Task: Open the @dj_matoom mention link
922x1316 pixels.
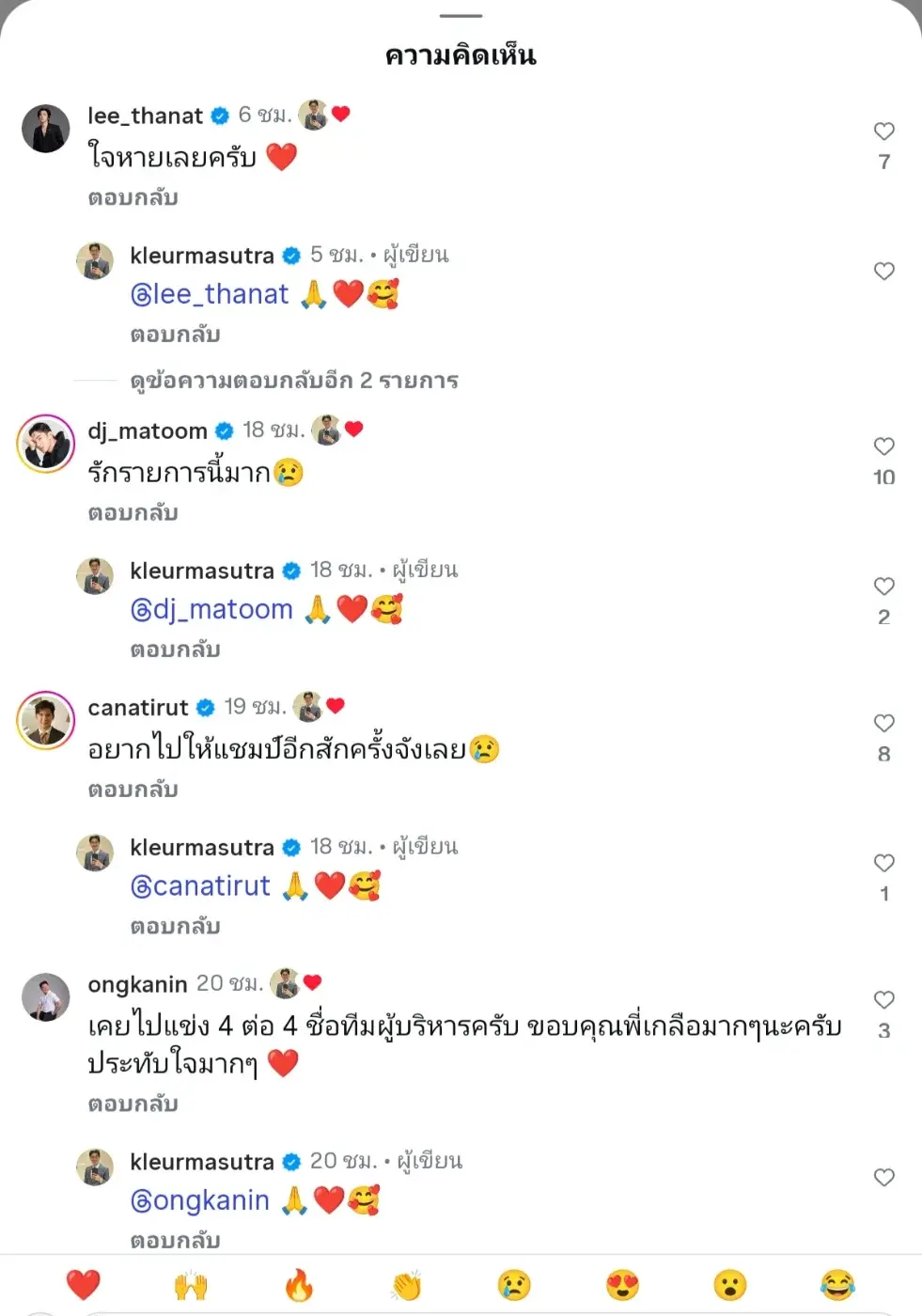Action: pos(211,609)
